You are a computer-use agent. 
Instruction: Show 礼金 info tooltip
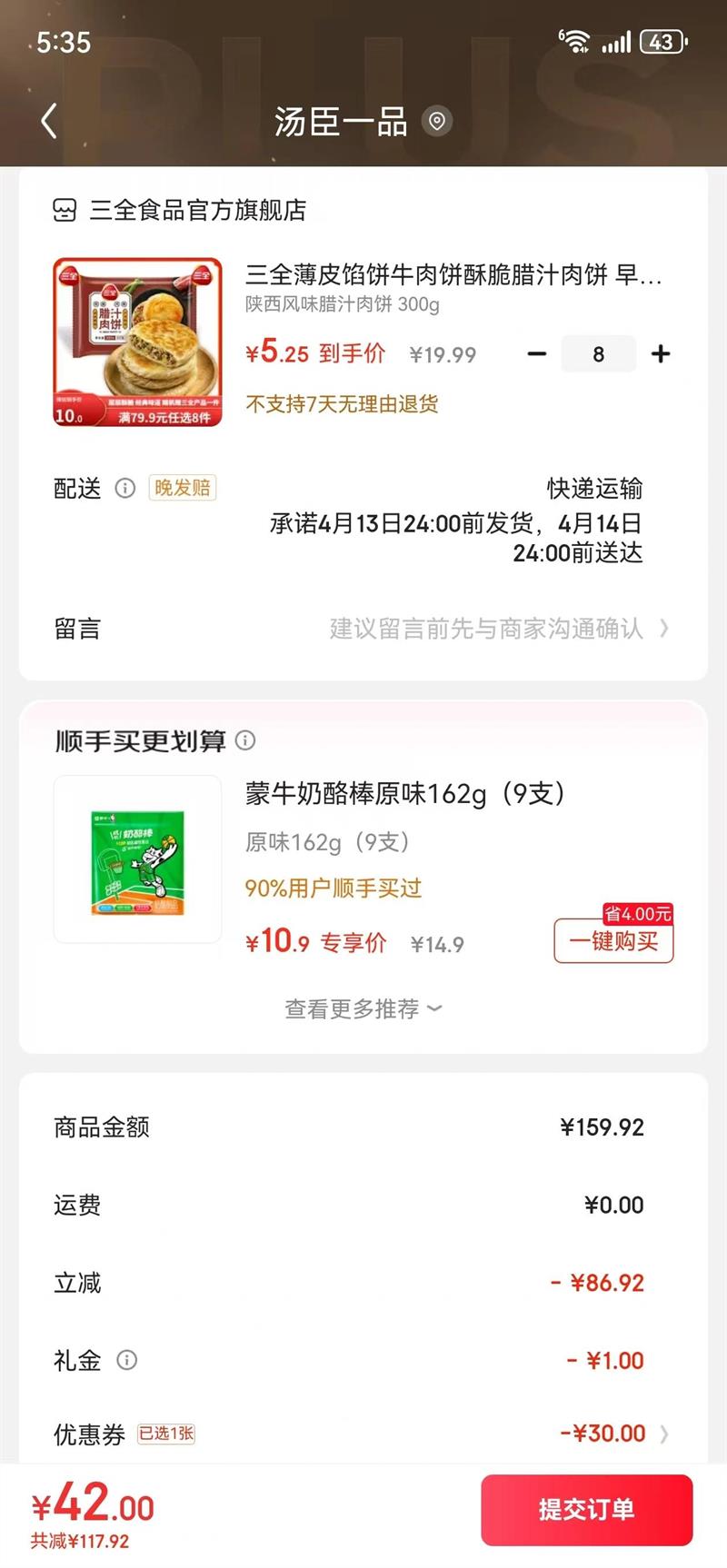point(127,1360)
